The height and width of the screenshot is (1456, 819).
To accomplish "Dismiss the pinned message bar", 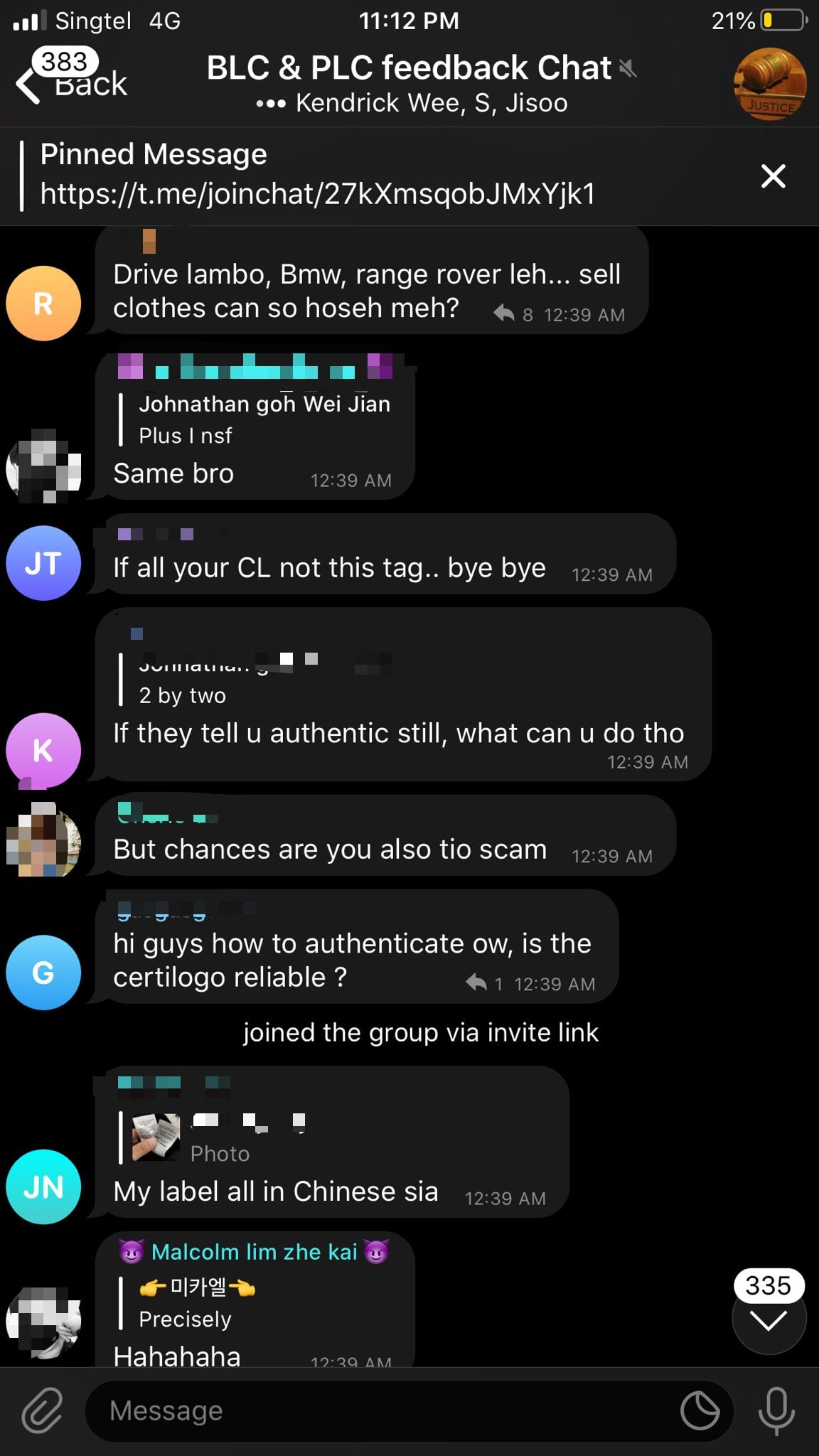I will click(773, 176).
